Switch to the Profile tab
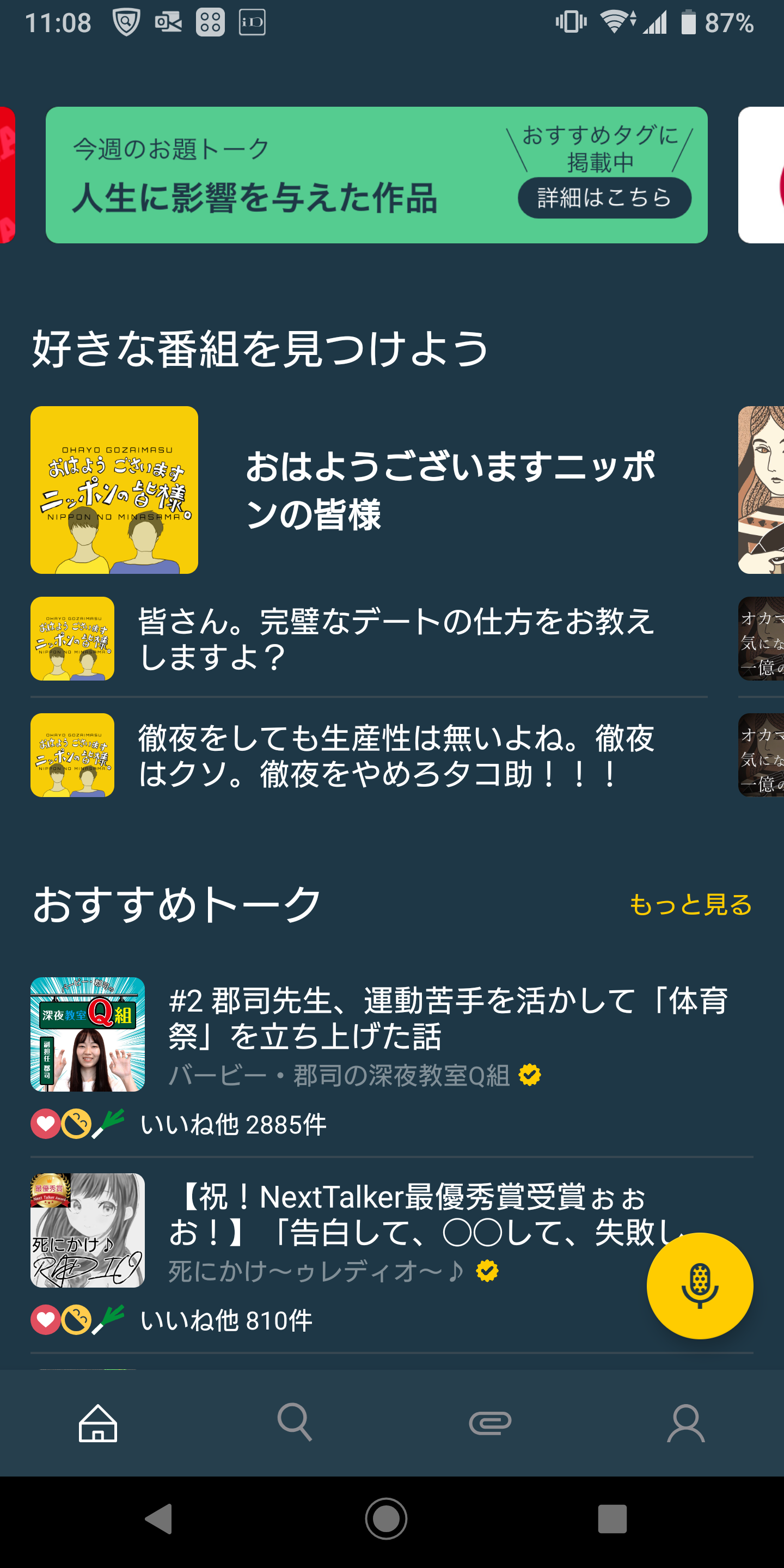Screen dimensions: 784x1568 click(x=685, y=1423)
